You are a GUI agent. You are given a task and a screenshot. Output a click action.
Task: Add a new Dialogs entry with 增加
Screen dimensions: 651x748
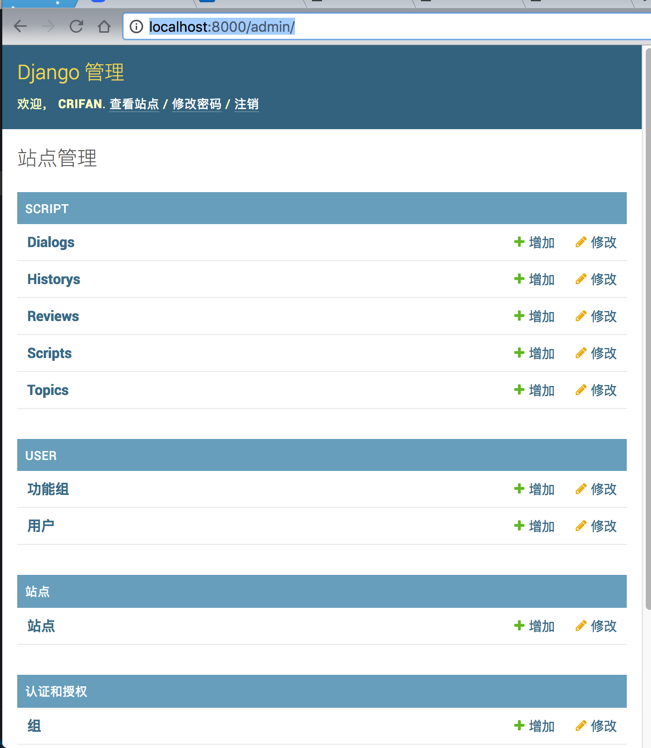pyautogui.click(x=535, y=242)
